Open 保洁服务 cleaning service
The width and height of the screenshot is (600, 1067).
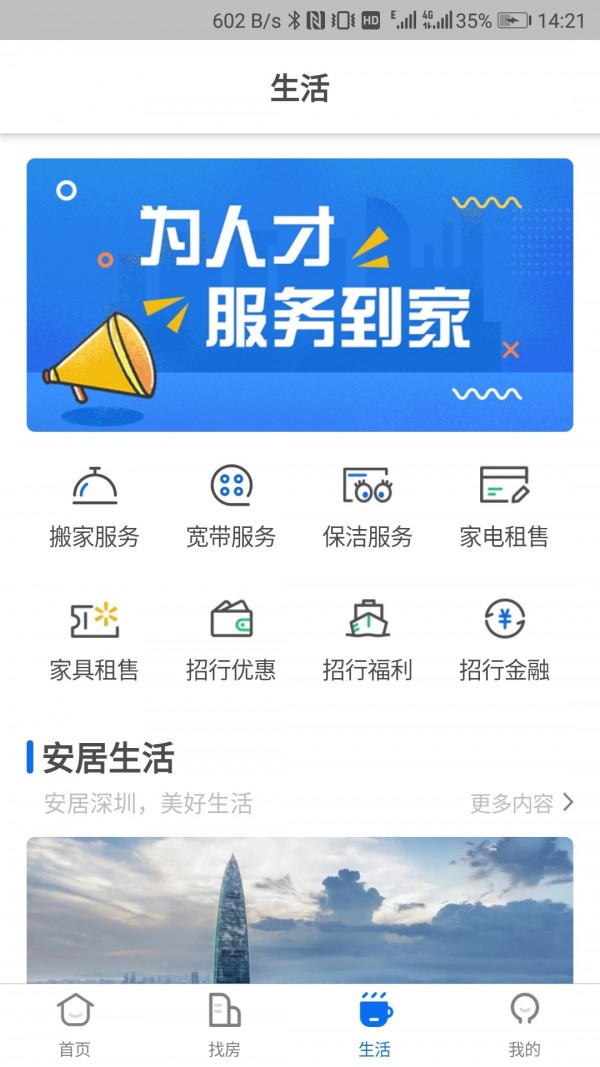[367, 506]
